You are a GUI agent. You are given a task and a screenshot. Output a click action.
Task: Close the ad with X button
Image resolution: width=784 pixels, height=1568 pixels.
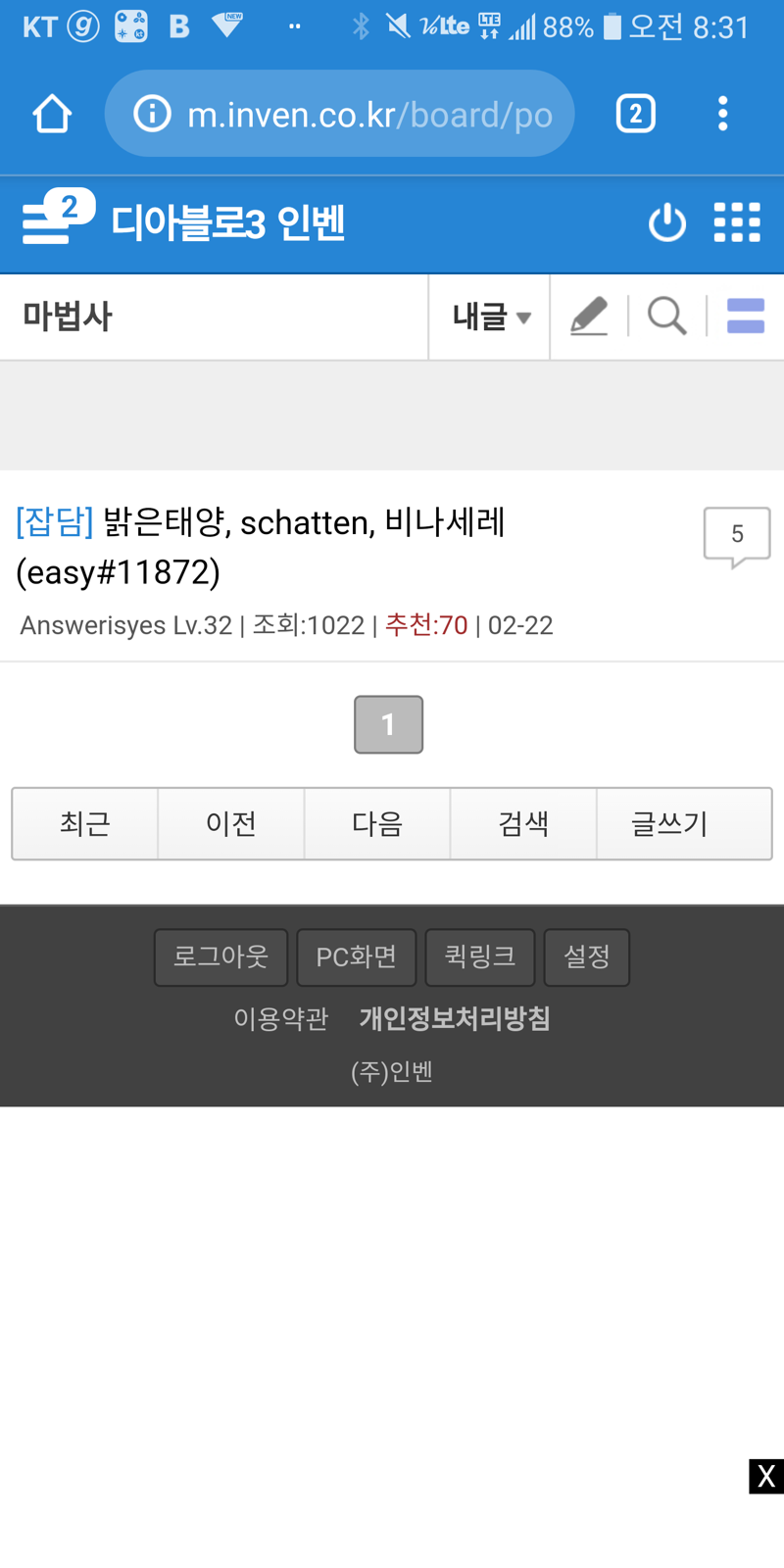(x=766, y=1476)
